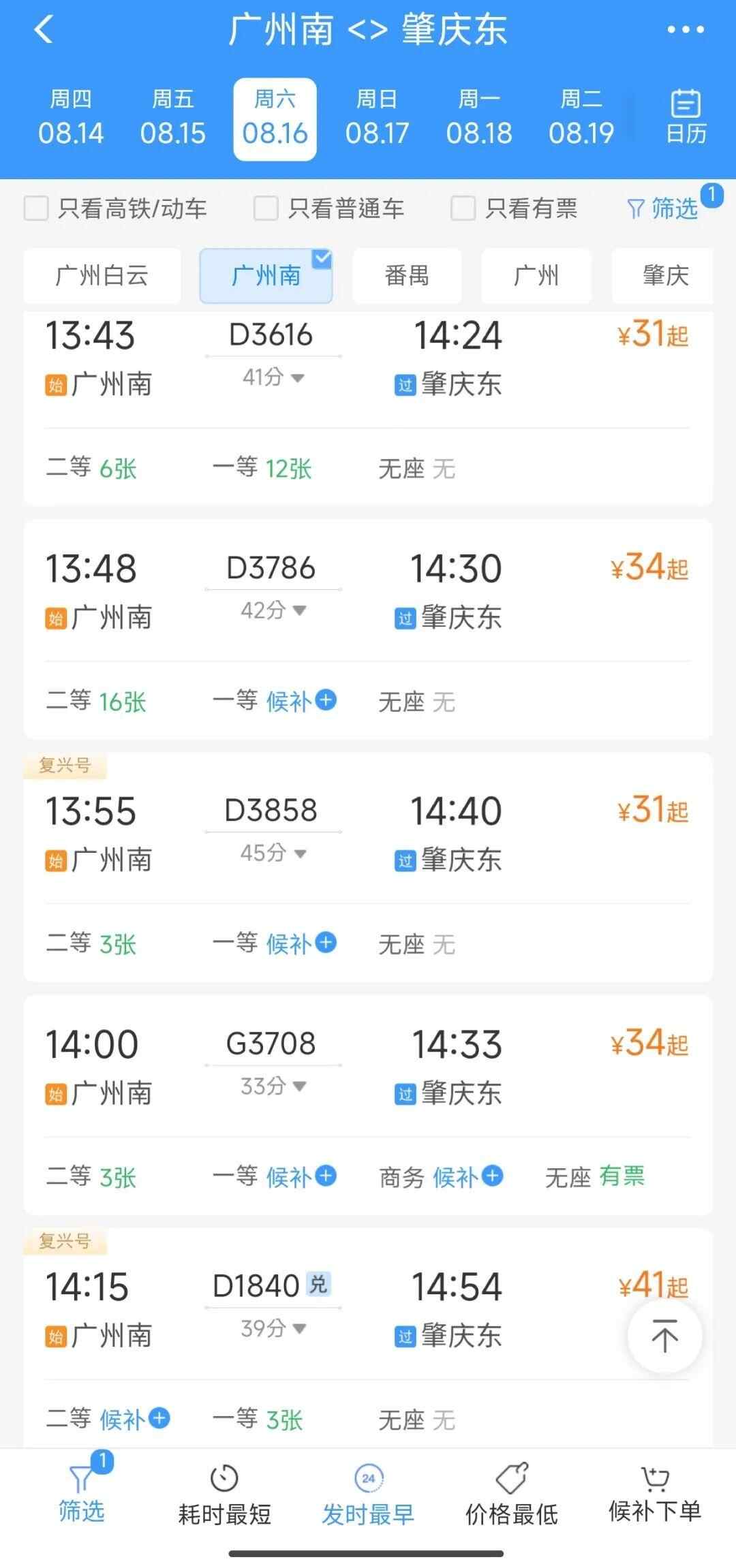Tick 只看有票 checkbox
Viewport: 736px width, 1568px height.
point(463,208)
